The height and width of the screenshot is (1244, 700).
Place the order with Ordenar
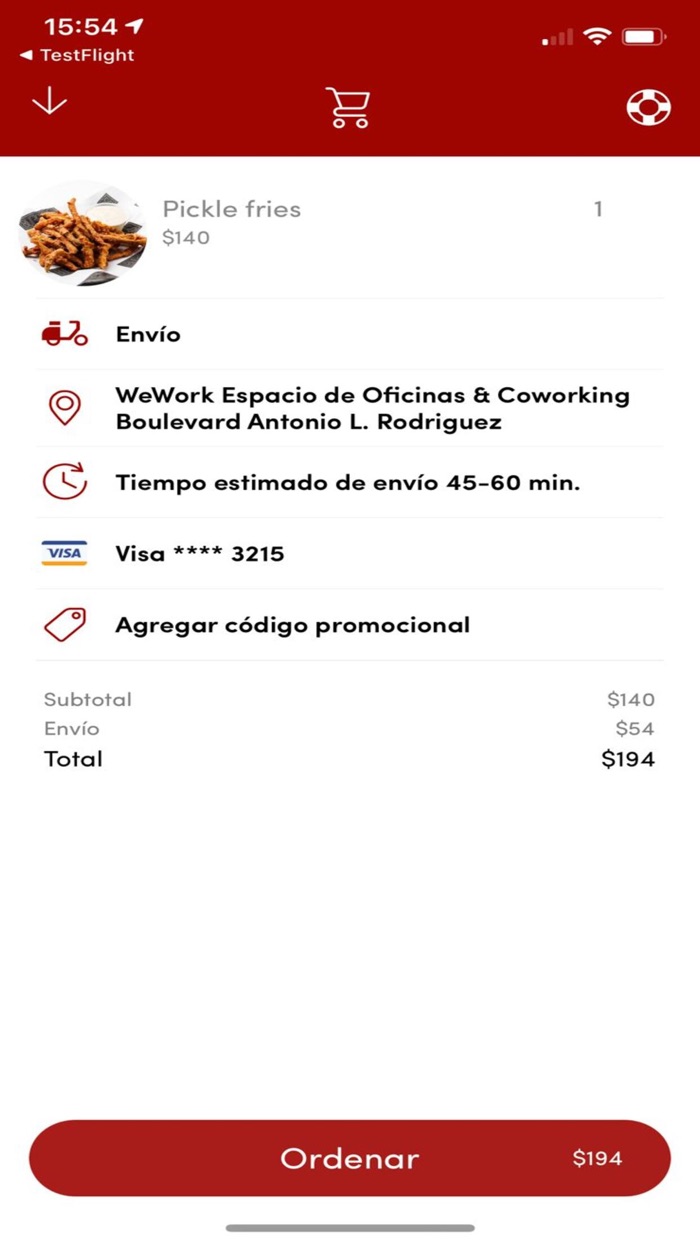(349, 1158)
